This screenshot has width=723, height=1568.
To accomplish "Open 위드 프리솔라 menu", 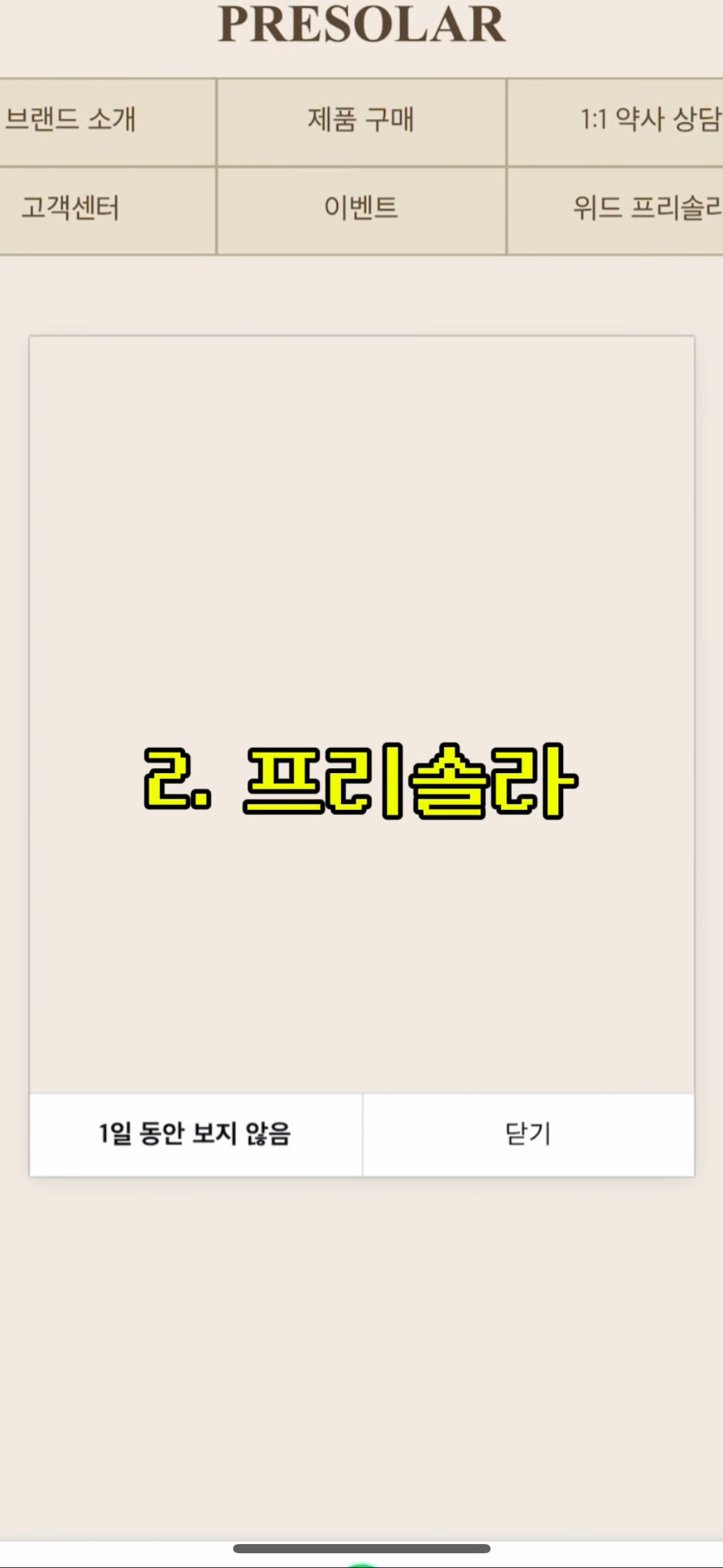I will click(x=615, y=210).
